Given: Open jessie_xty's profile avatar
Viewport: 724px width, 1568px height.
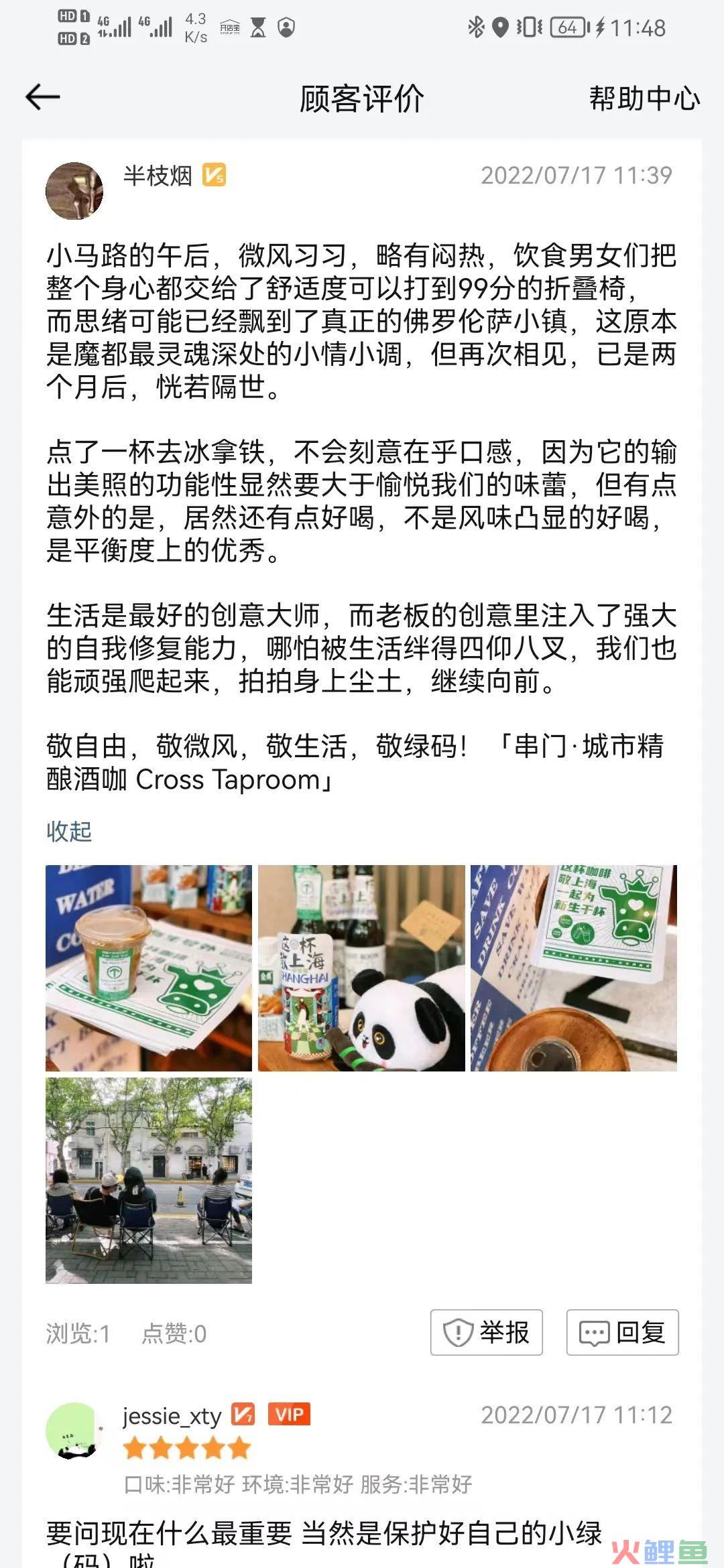Looking at the screenshot, I should pyautogui.click(x=74, y=1431).
